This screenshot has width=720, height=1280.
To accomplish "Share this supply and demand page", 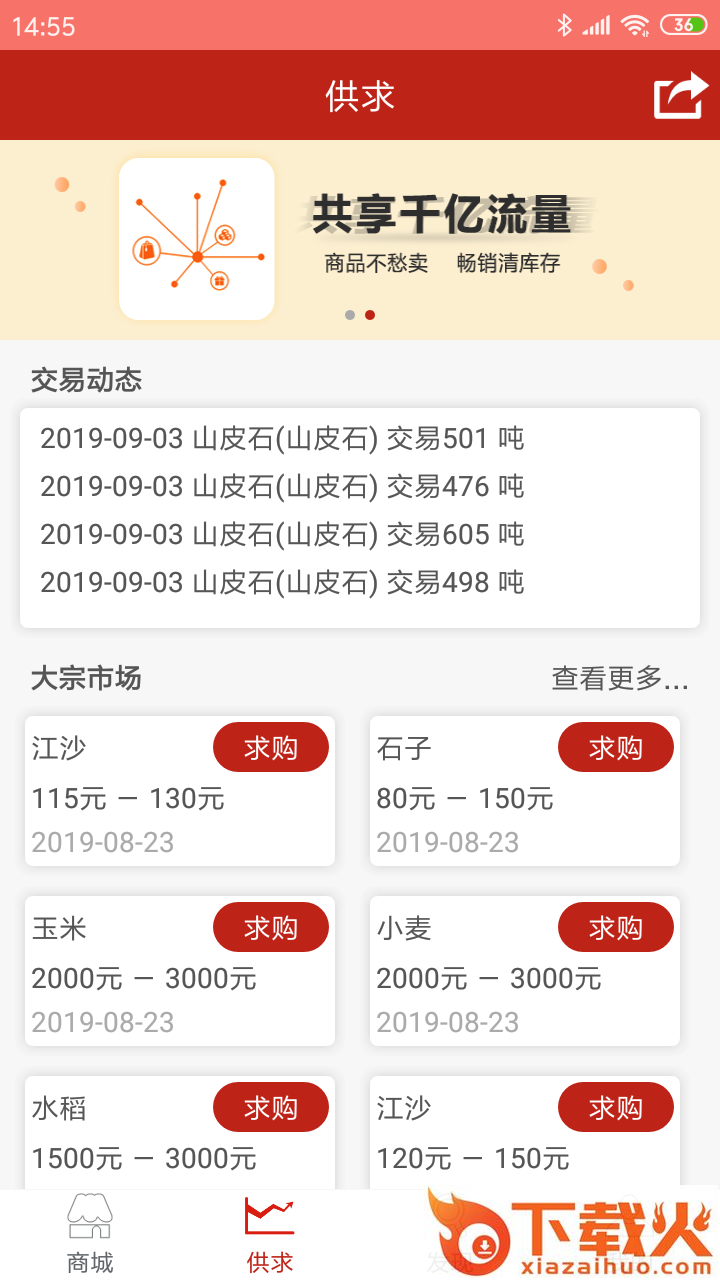I will click(x=680, y=96).
